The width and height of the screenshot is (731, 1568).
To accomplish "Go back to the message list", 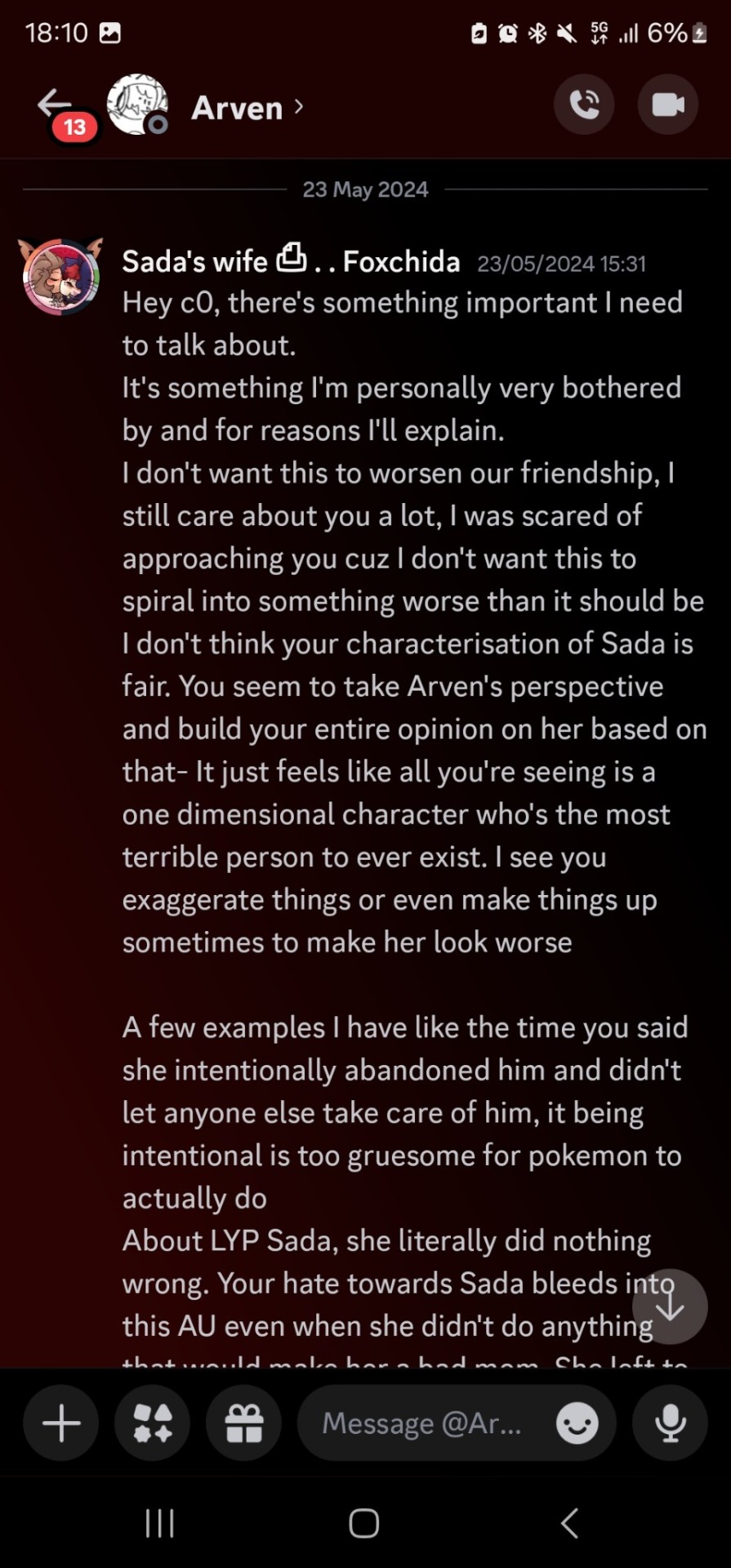I will coord(54,105).
